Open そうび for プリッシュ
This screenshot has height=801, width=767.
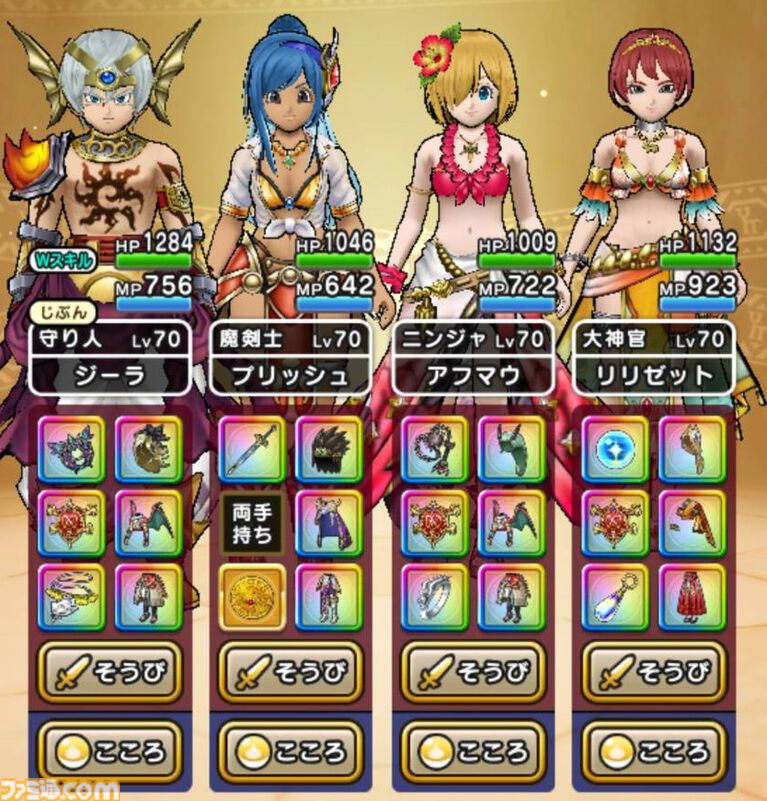(290, 671)
